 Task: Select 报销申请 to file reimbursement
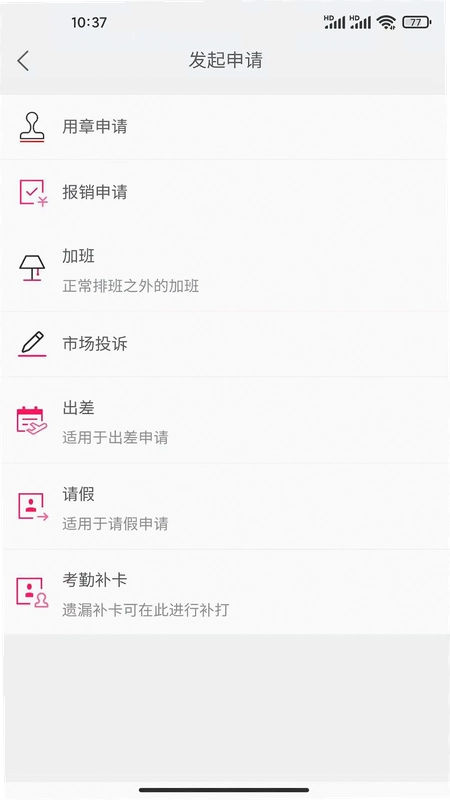click(x=225, y=192)
